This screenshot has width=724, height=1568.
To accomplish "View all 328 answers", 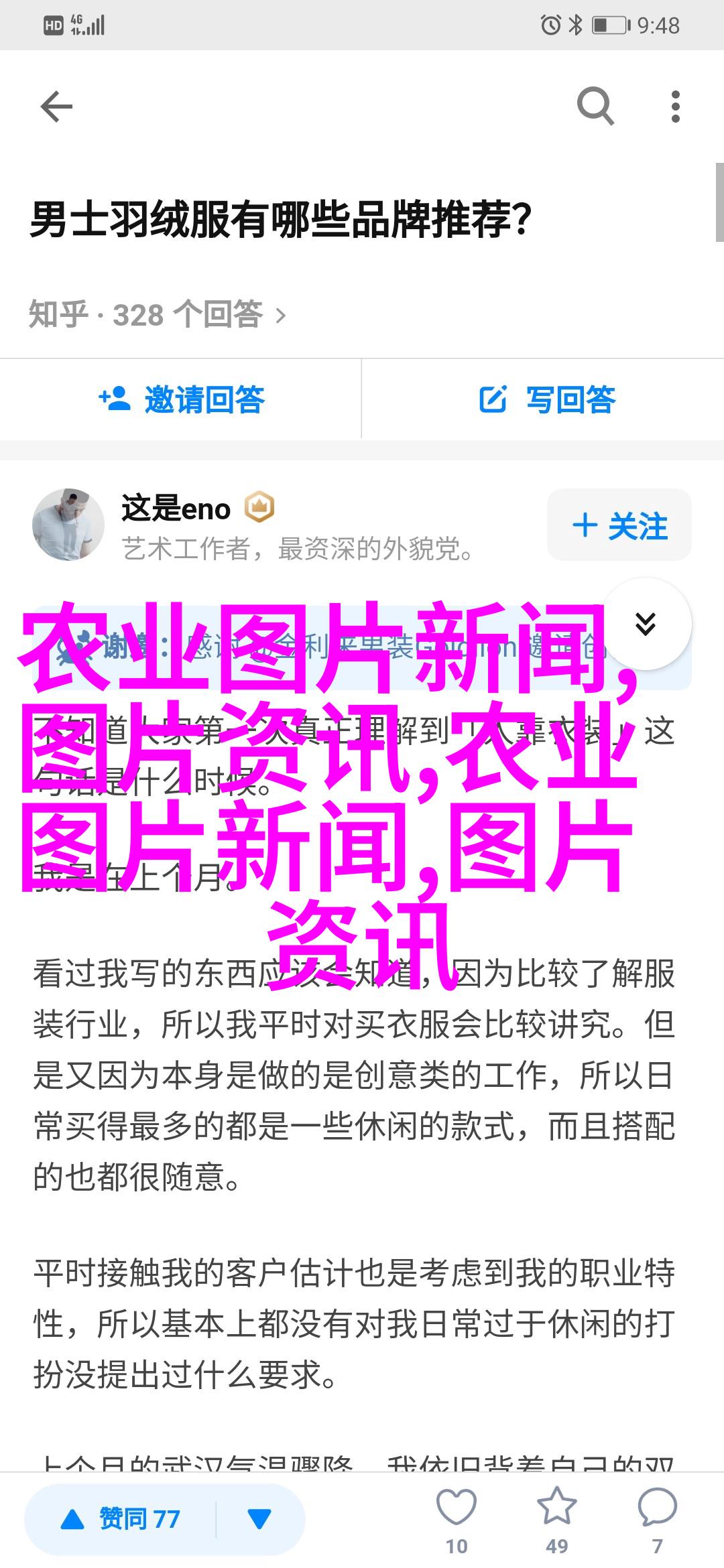I will [158, 314].
